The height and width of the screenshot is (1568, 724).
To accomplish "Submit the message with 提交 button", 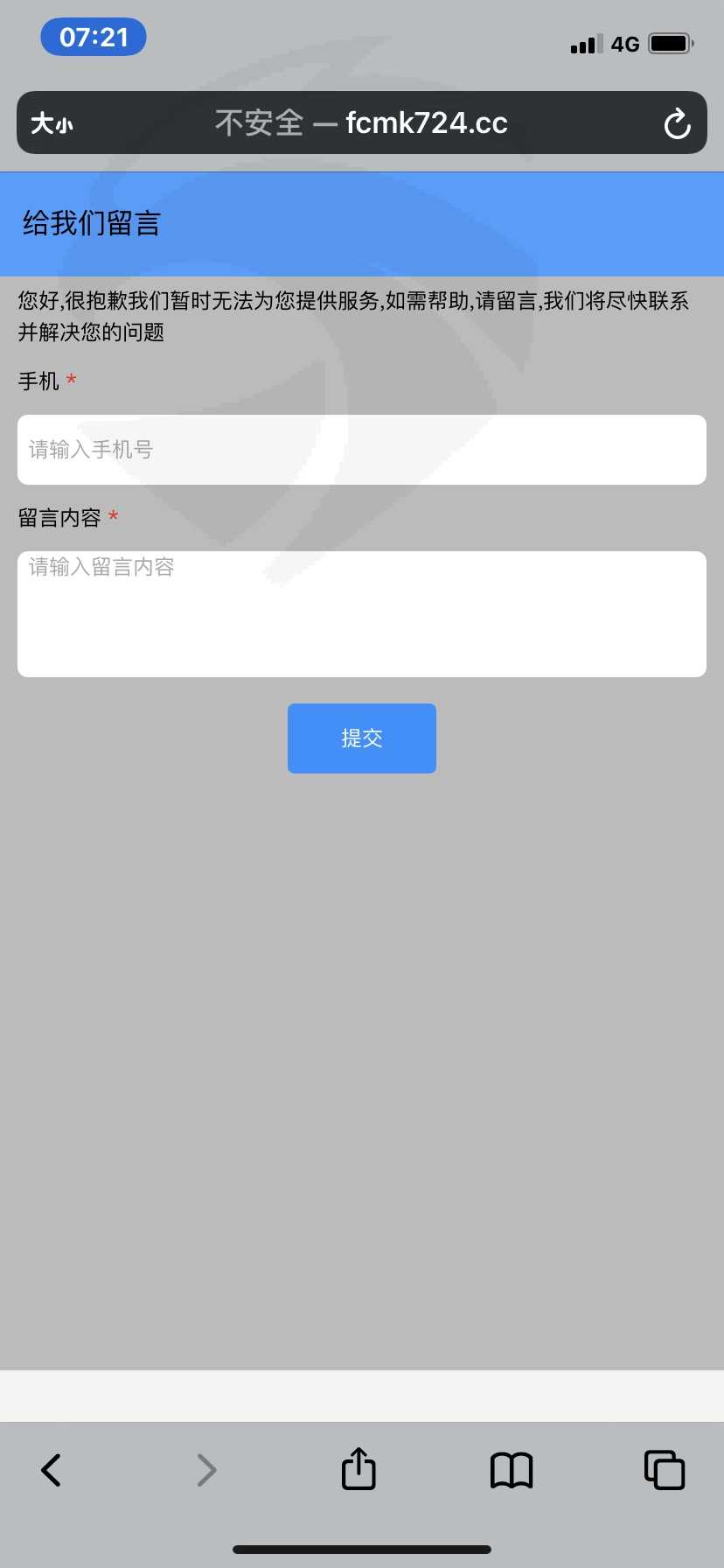I will pyautogui.click(x=362, y=738).
